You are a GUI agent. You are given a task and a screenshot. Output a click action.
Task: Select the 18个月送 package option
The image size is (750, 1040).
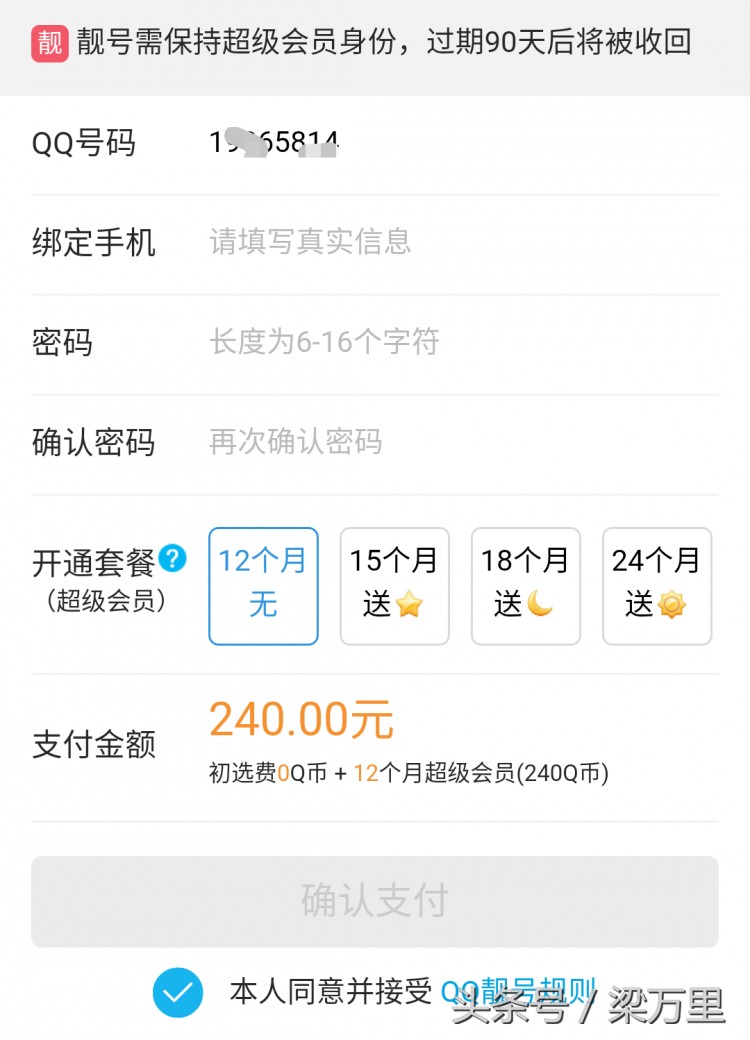tap(525, 586)
